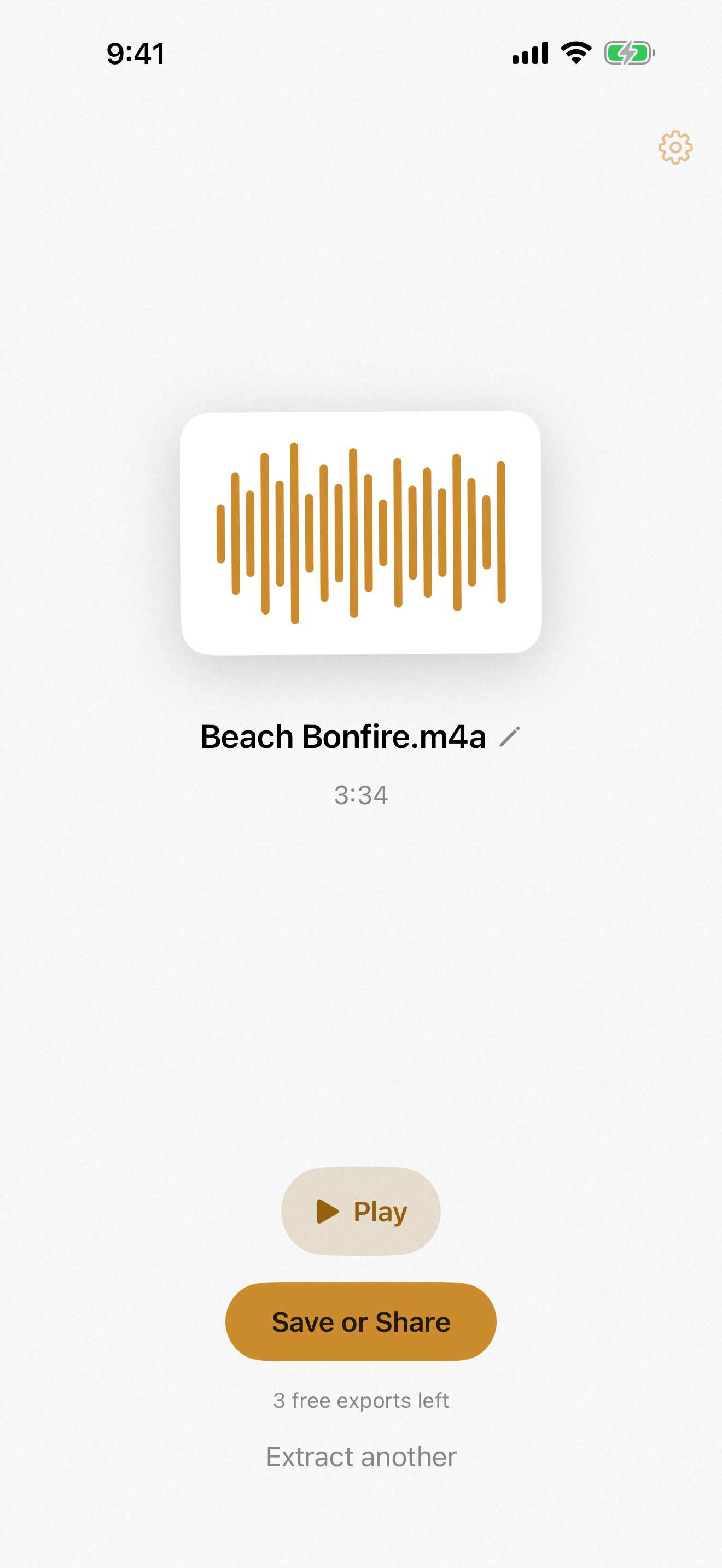This screenshot has width=722, height=1568.
Task: Edit the Beach Bonfire.m4a file name
Action: point(510,736)
